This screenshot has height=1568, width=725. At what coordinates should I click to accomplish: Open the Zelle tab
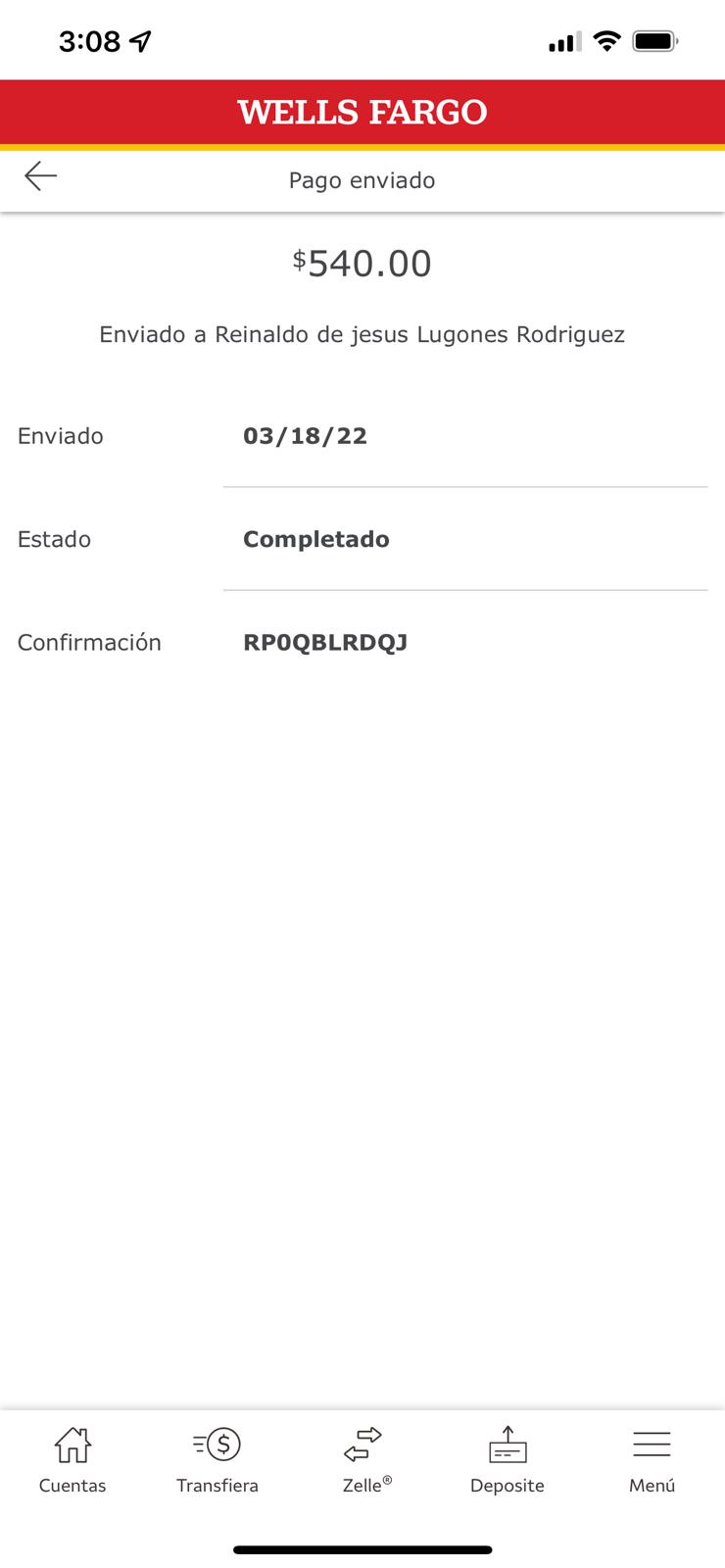coord(362,1459)
